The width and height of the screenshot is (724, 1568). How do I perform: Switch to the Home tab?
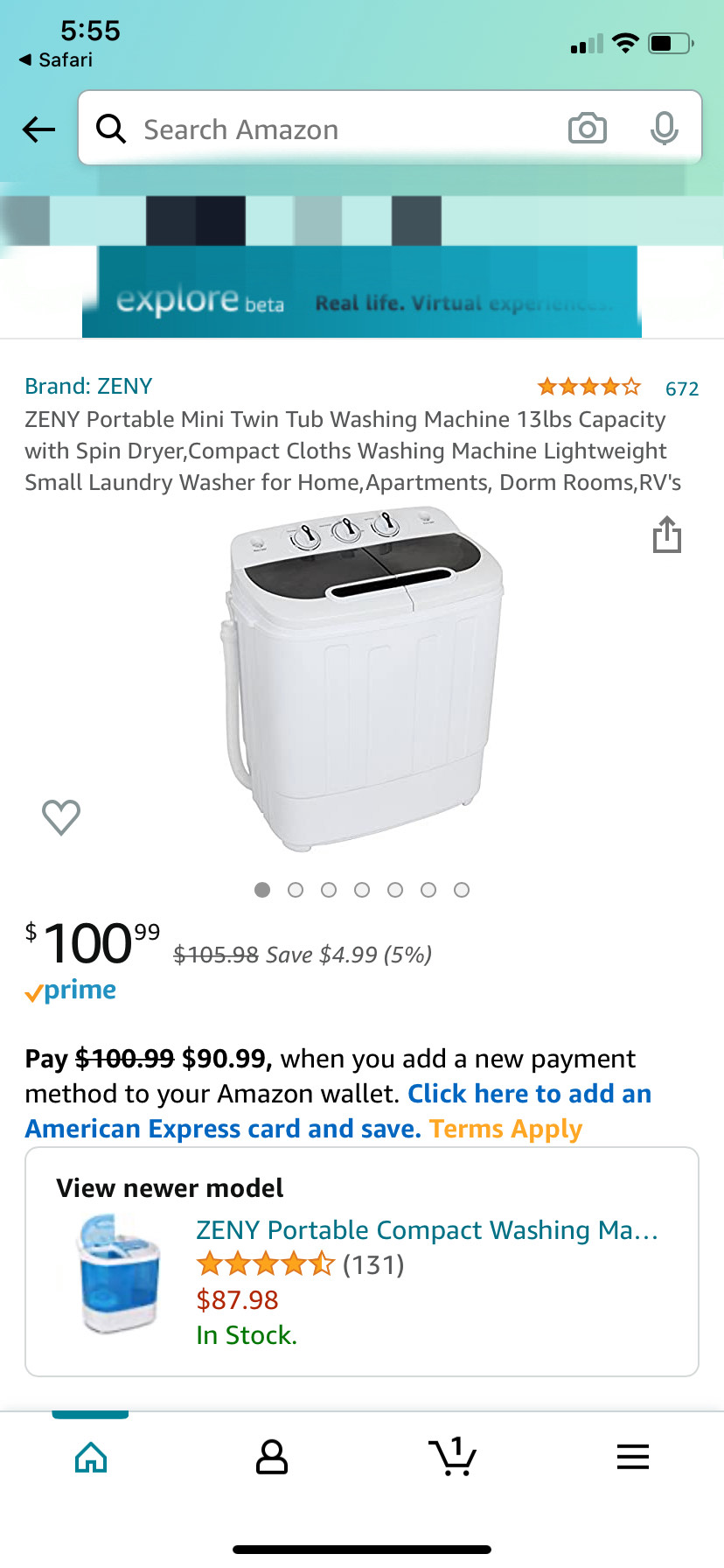[91, 1457]
